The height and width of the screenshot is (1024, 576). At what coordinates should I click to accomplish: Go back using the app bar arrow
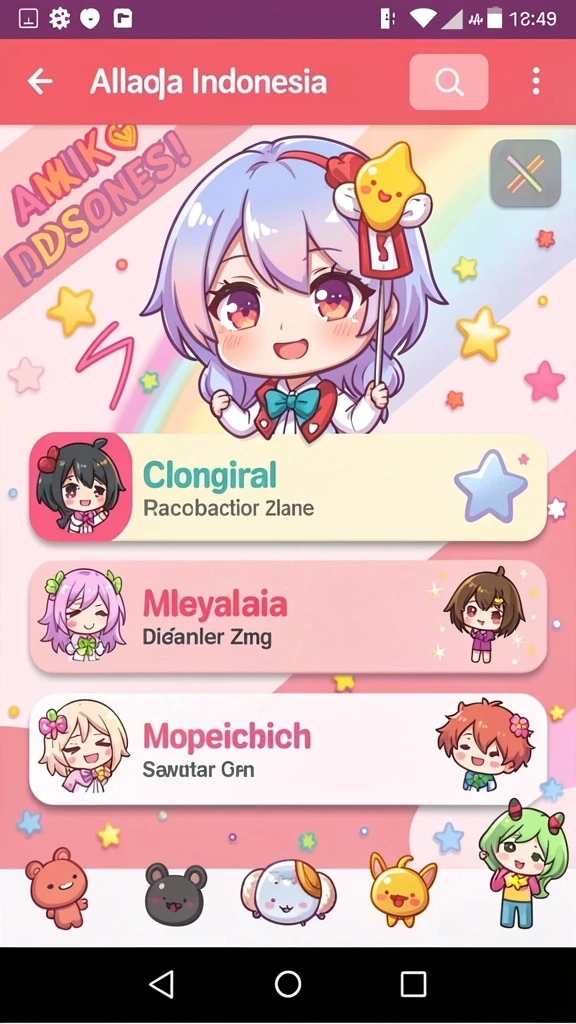coord(40,82)
